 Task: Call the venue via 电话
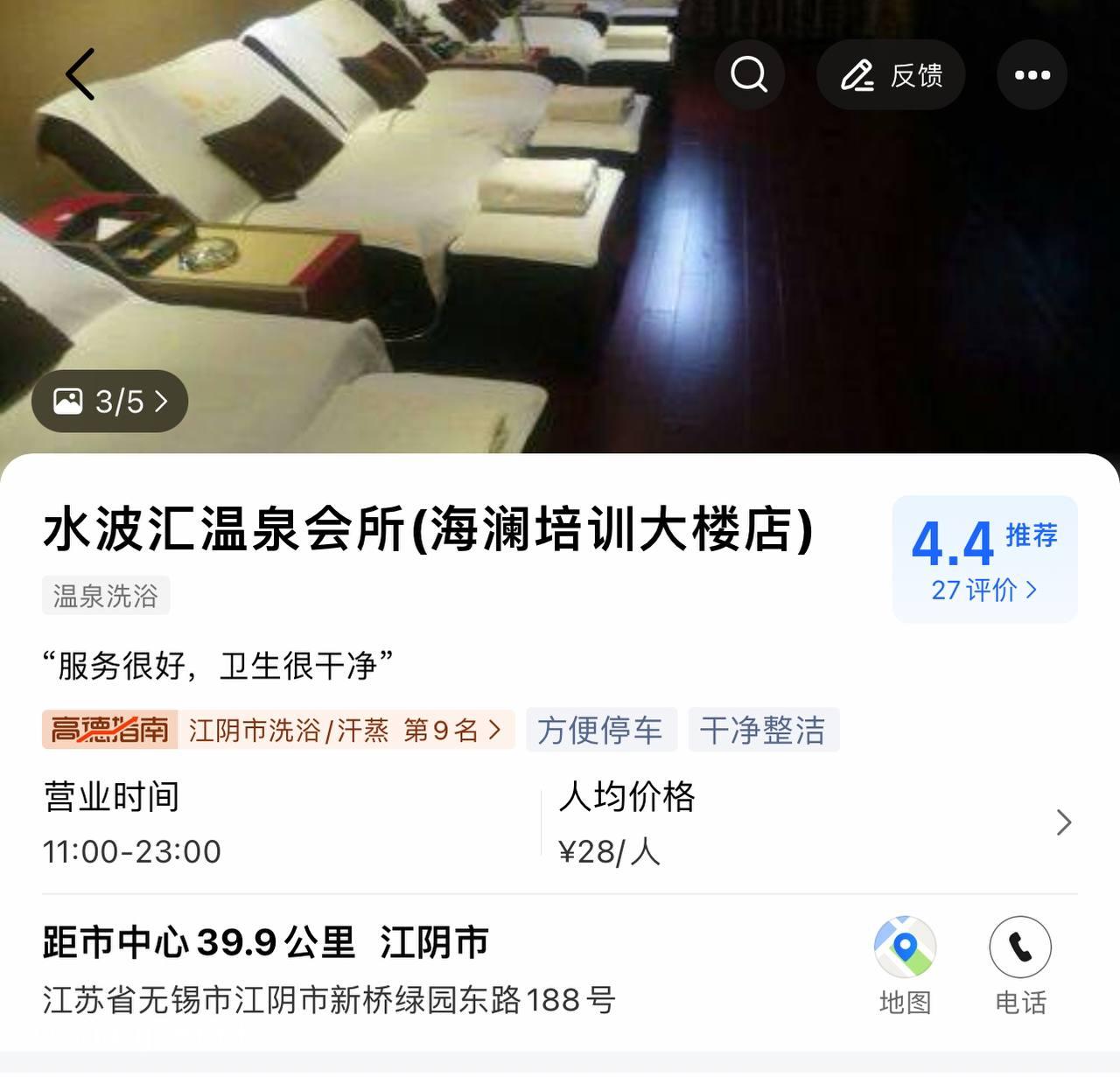pyautogui.click(x=1020, y=964)
